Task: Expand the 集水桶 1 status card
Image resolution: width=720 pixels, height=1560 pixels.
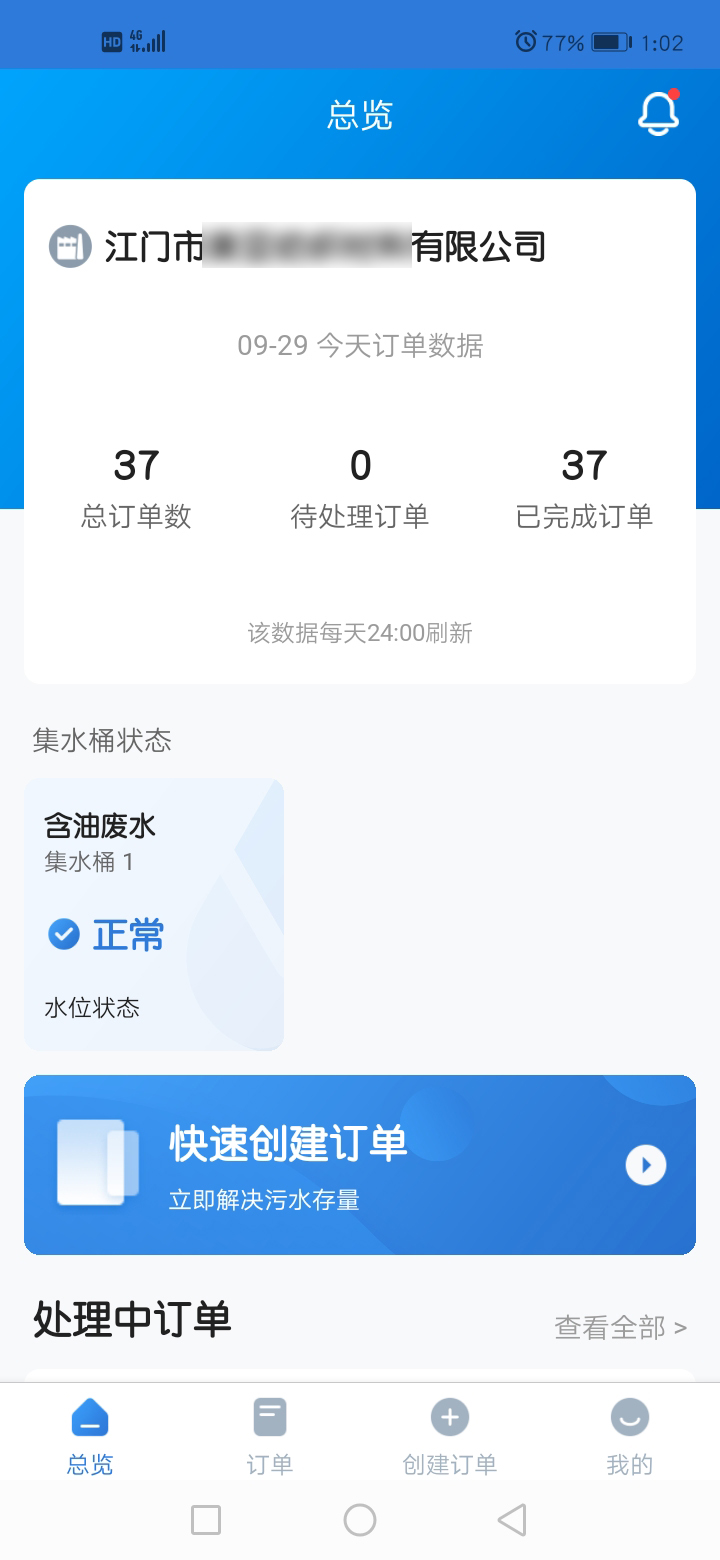Action: 154,914
